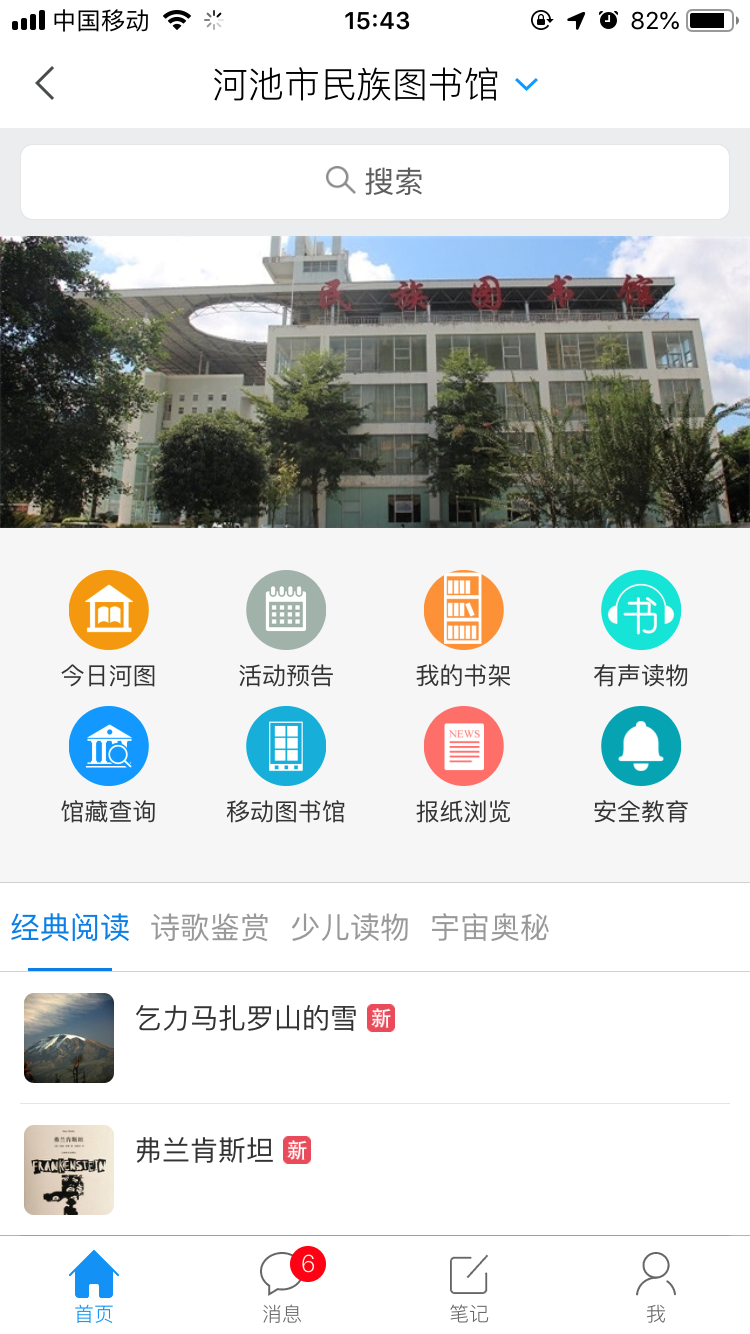Expand the 河池市民族图书馆 library dropdown

tap(526, 85)
